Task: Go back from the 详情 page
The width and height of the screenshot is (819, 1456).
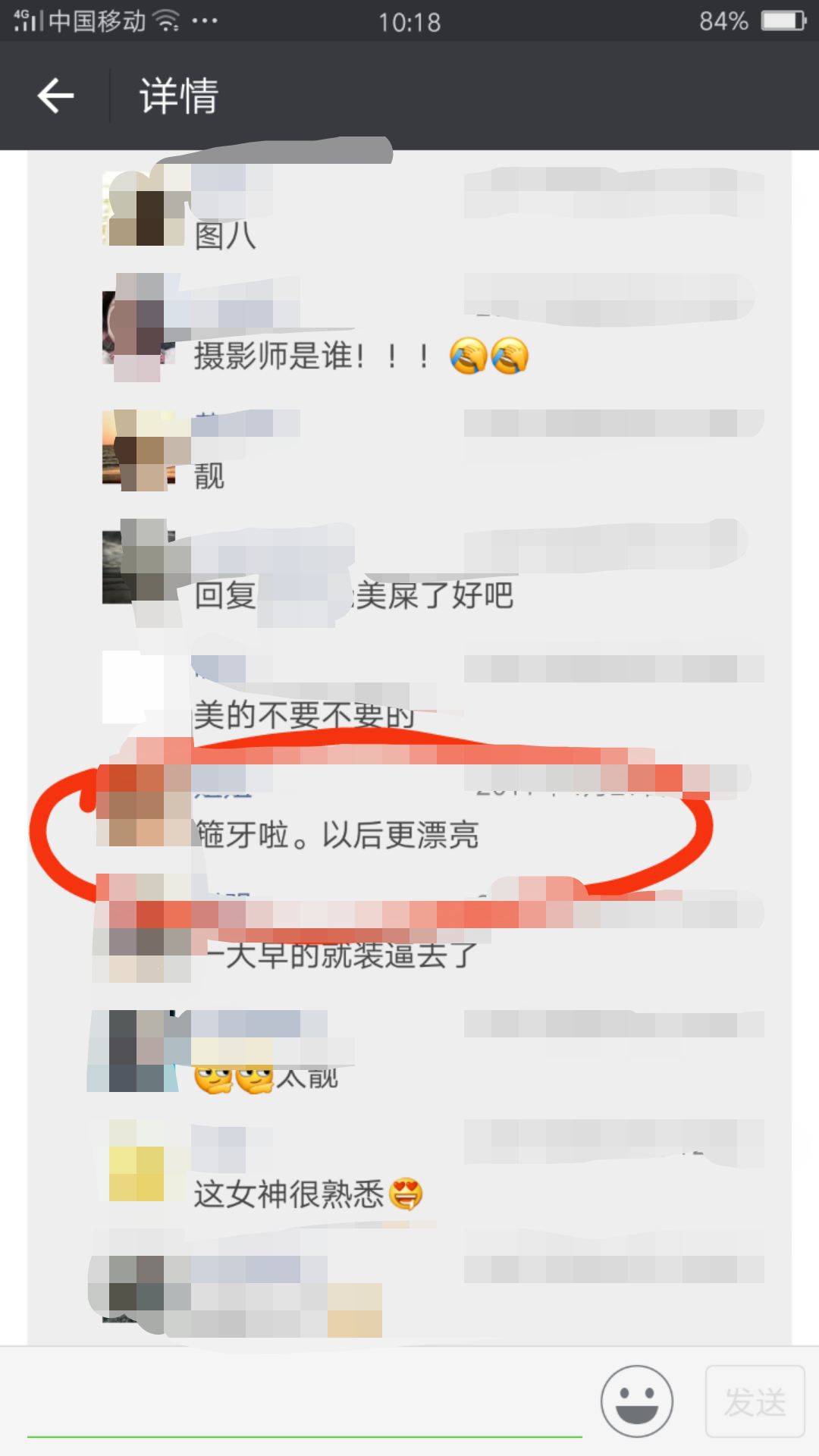Action: coord(55,96)
